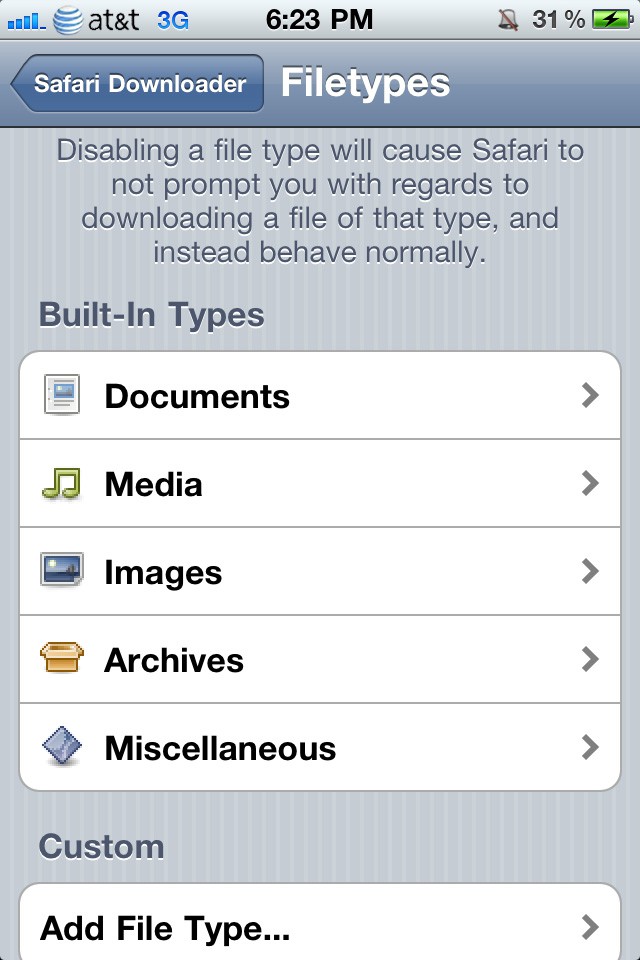Tap Add File Type
640x960 pixels.
320,928
